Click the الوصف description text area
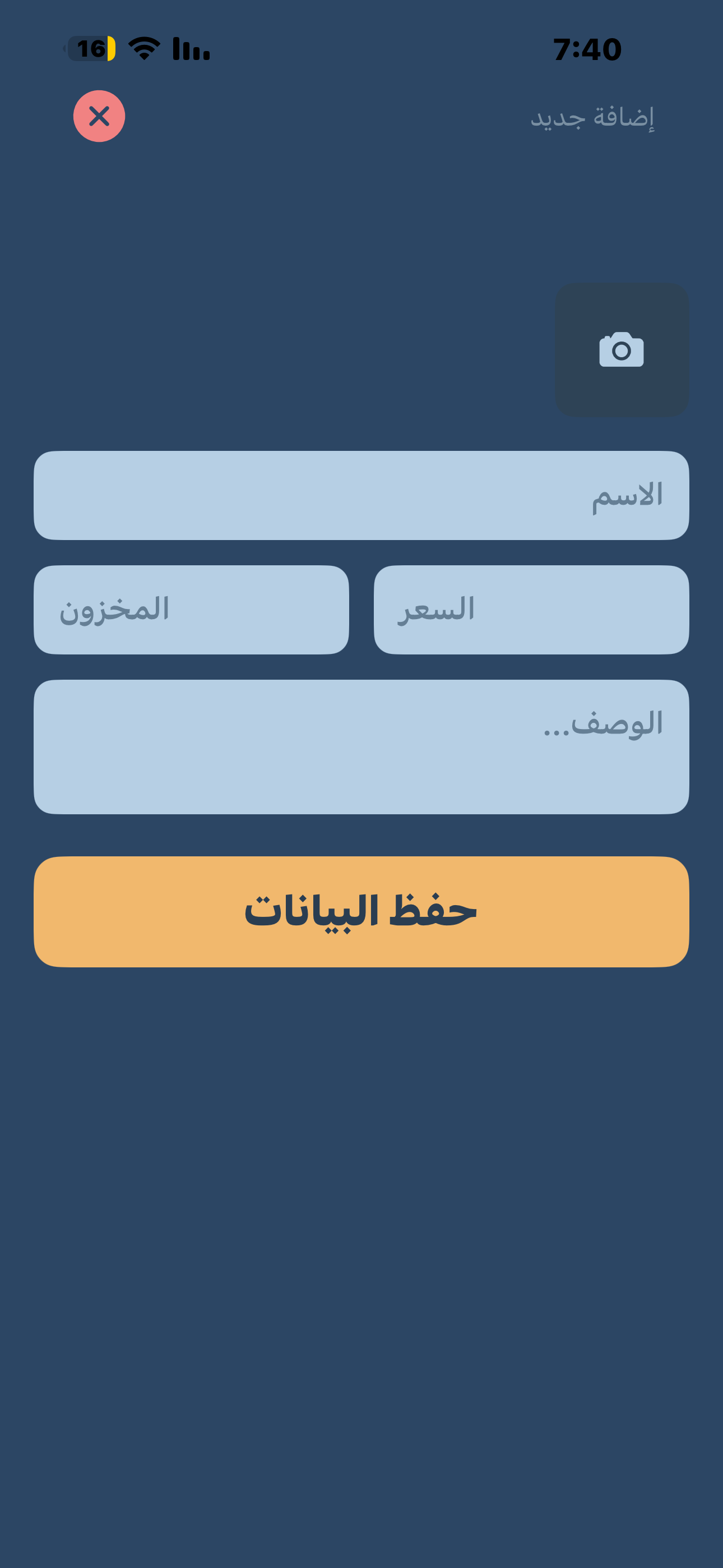 361,749
